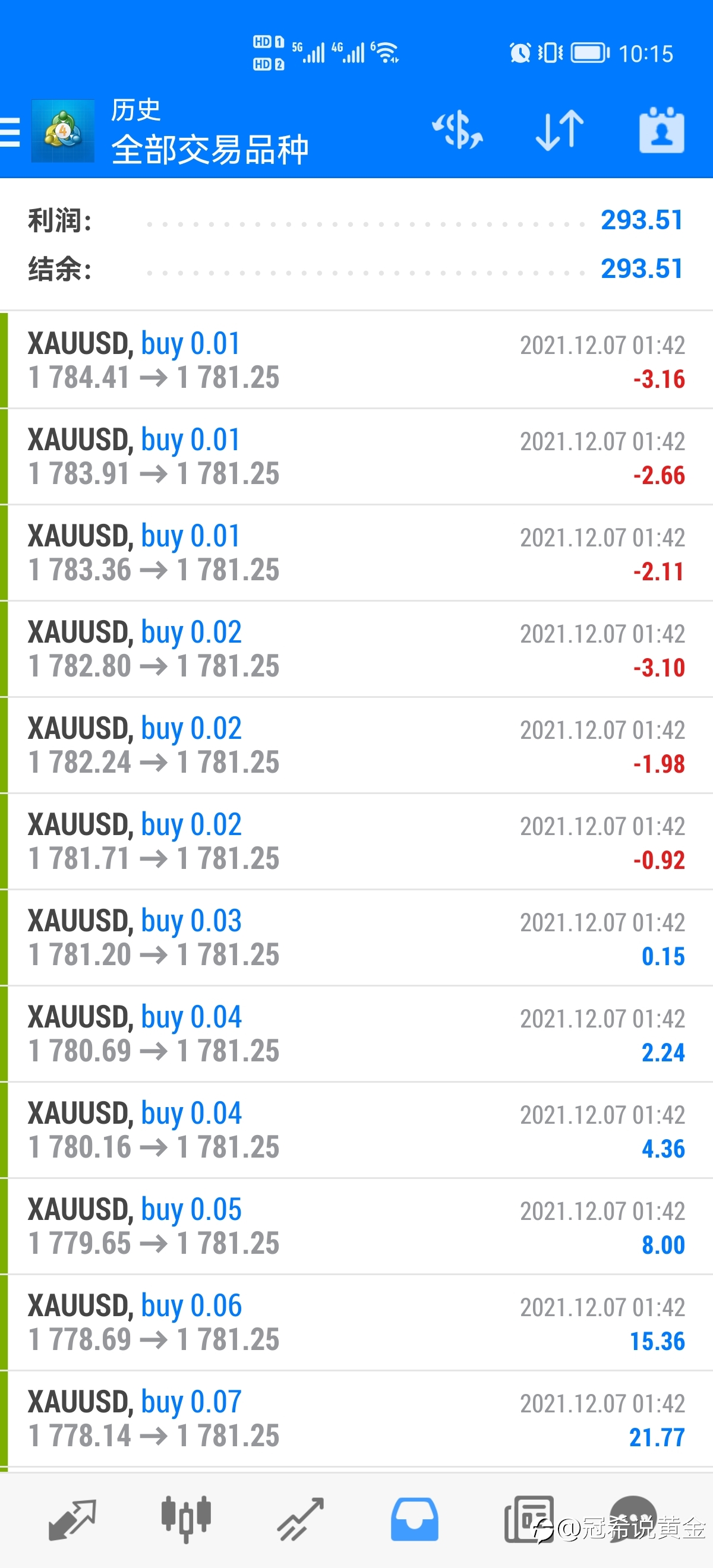Open the News tab

pyautogui.click(x=528, y=1519)
